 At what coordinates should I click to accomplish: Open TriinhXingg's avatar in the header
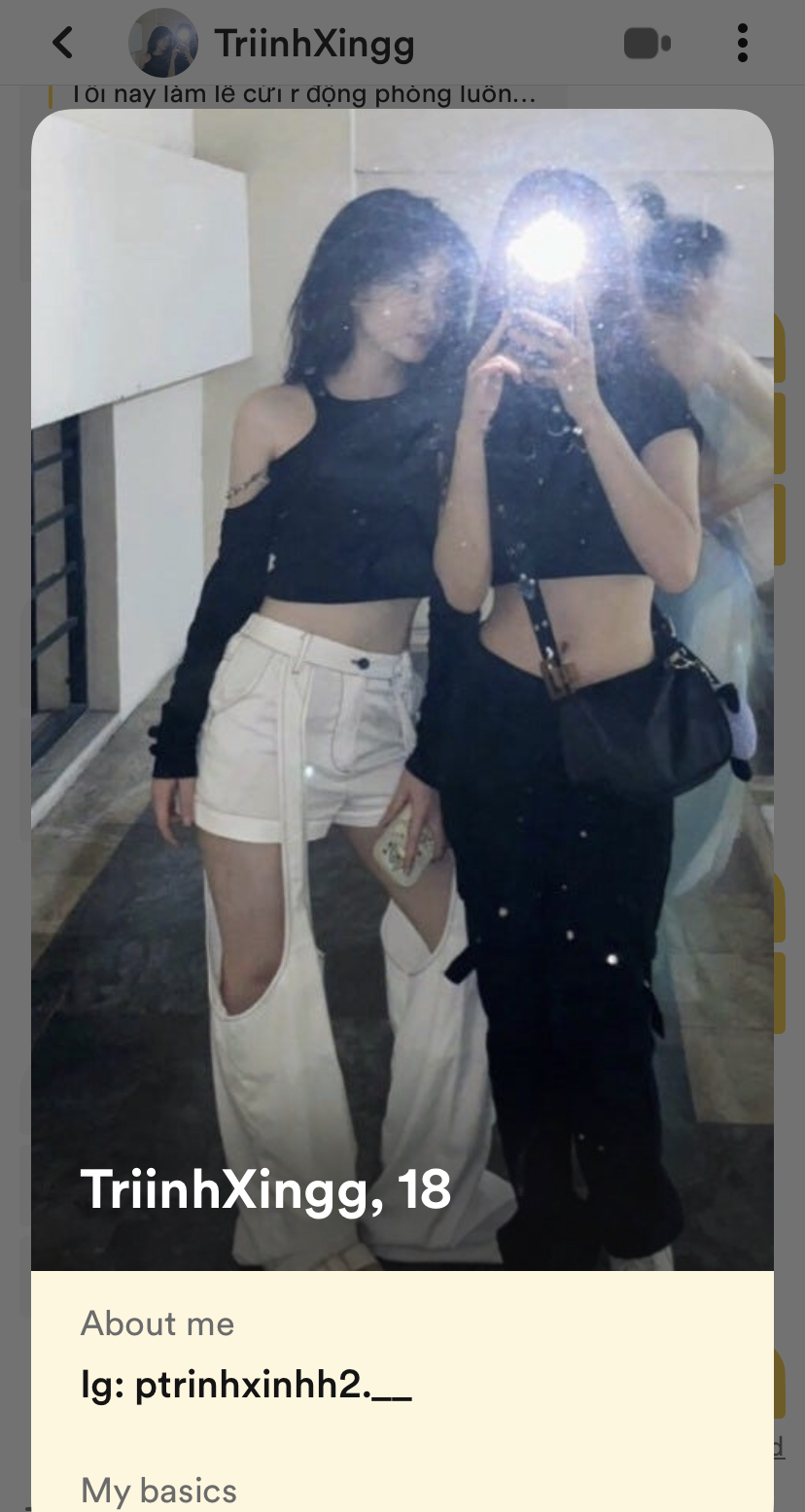tap(163, 43)
